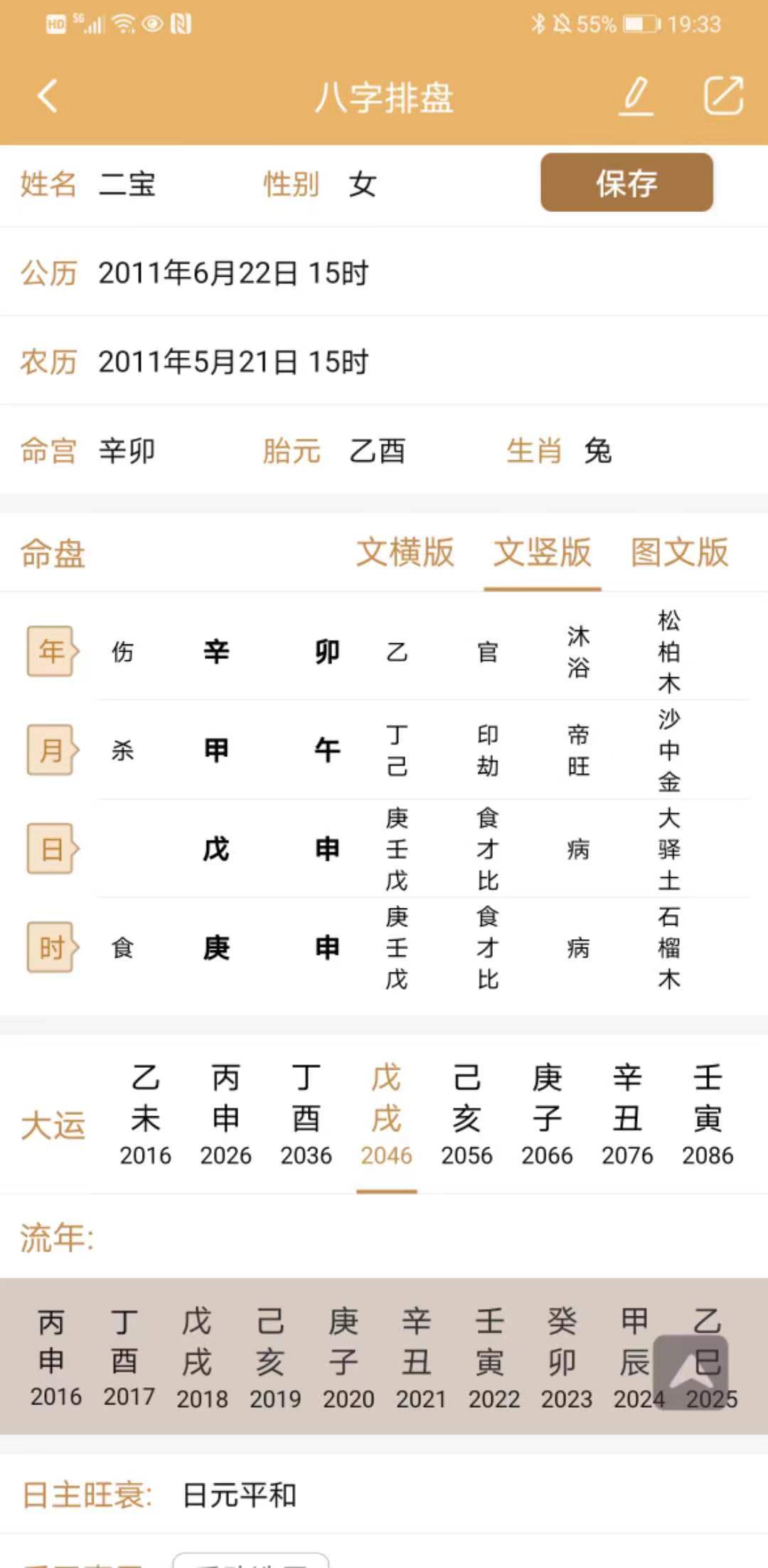Switch to 图文版 tab
Viewport: 768px width, 1568px height.
[679, 553]
